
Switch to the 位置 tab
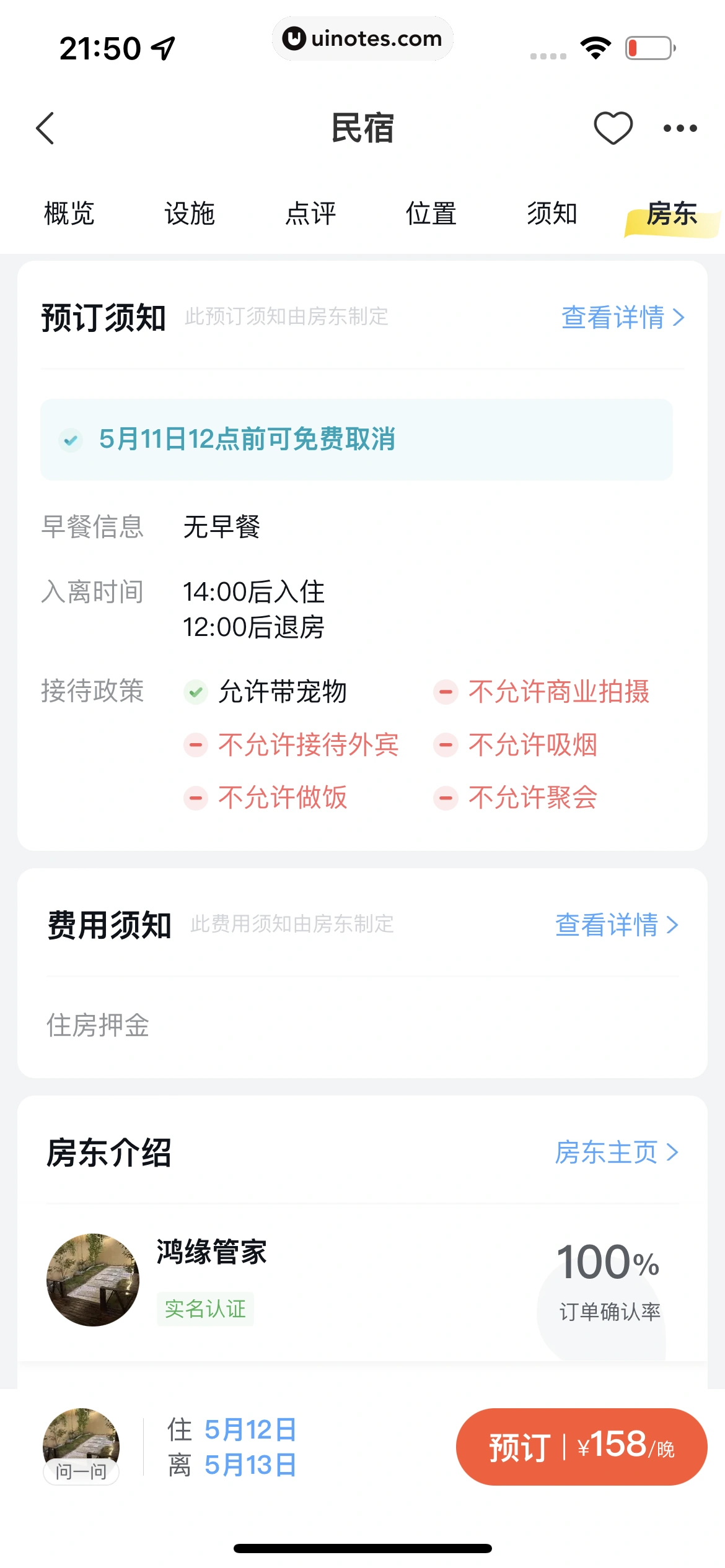pyautogui.click(x=431, y=214)
